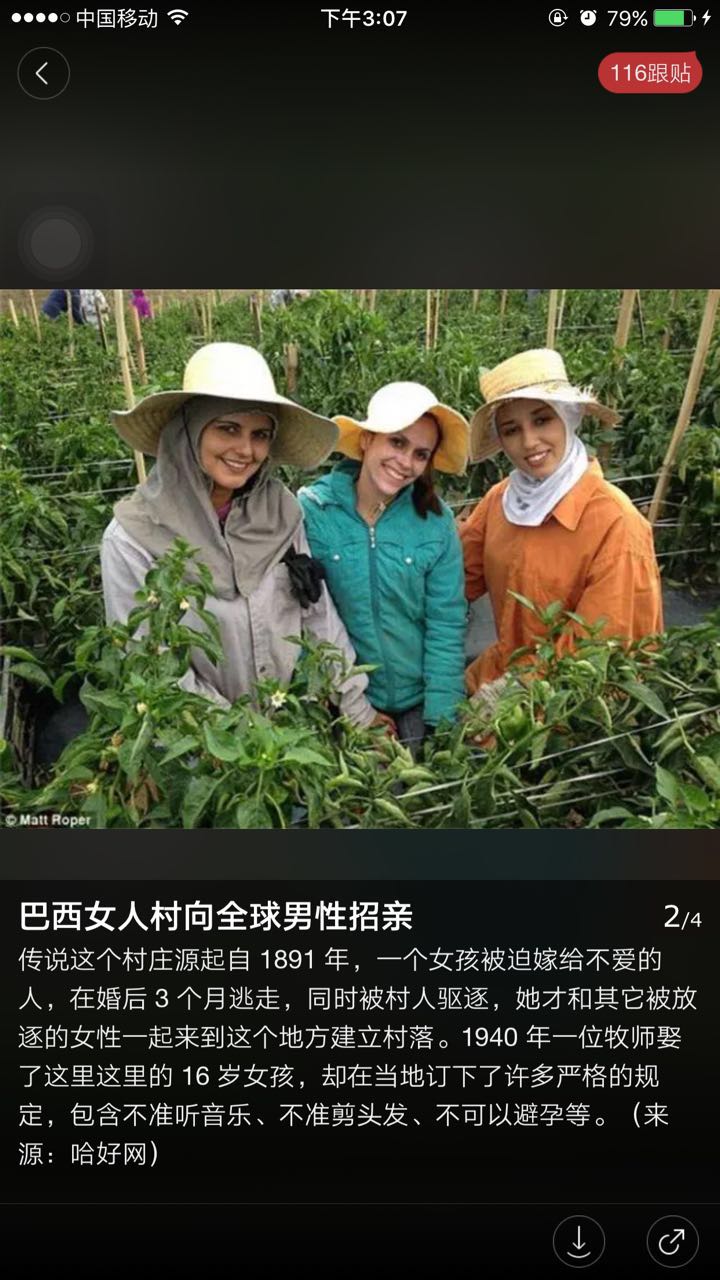Tap the AssistiveTouch floating button
Screen dimensions: 720x1280
[x=55, y=244]
